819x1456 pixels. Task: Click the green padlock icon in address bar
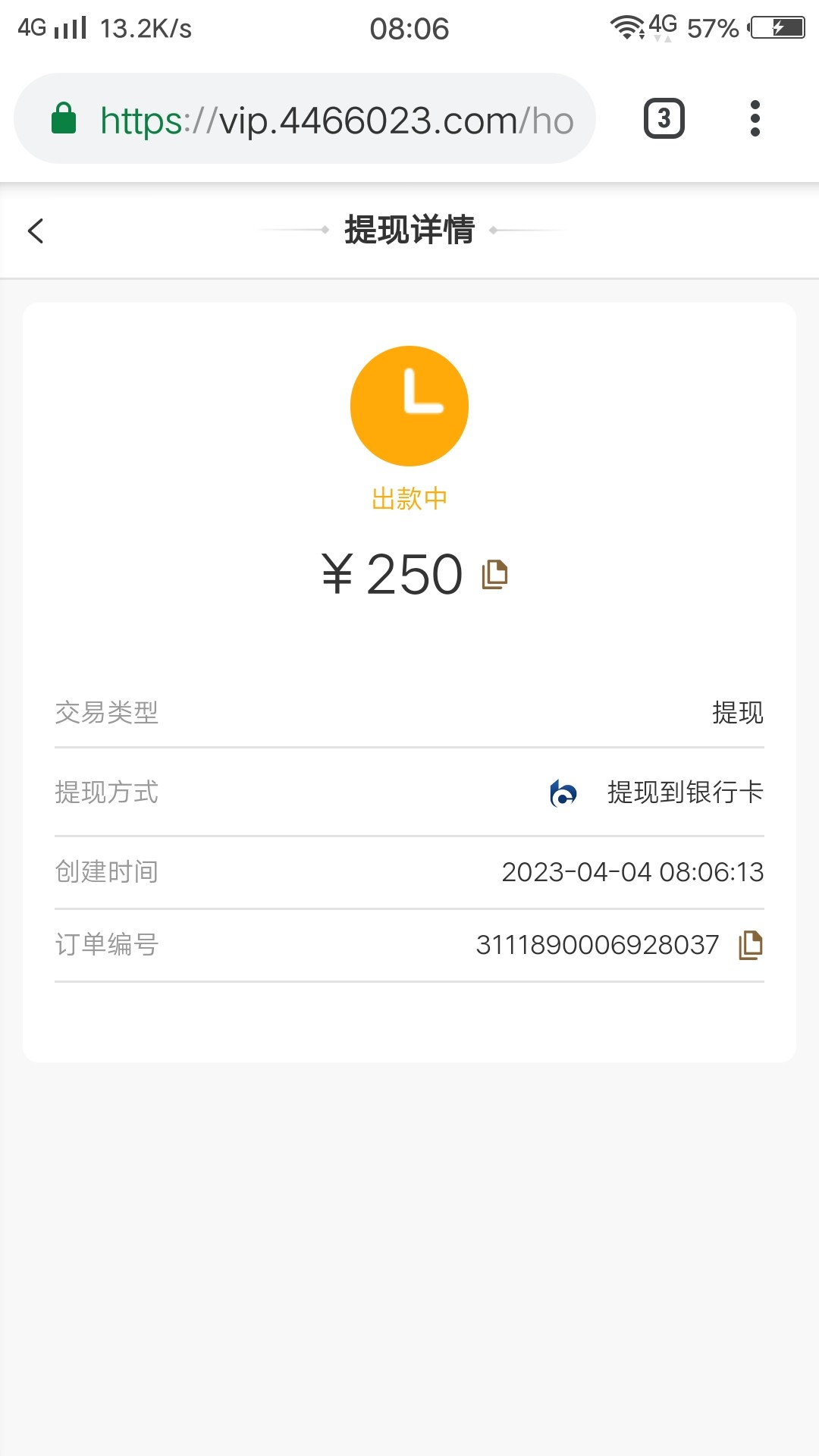pos(65,119)
